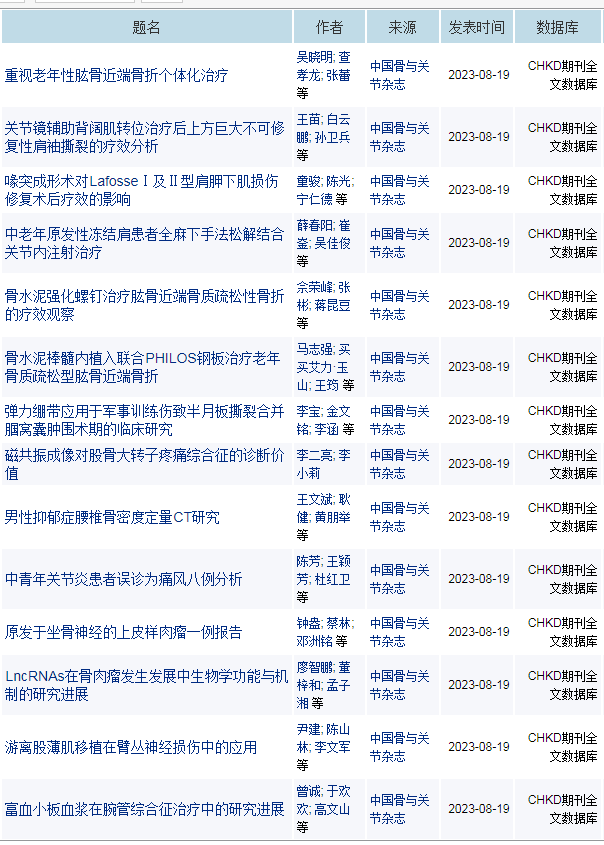Image resolution: width=604 pixels, height=845 pixels.
Task: Open article 重视老年性肱骨近端骨折个体化治疗
Action: tap(117, 75)
